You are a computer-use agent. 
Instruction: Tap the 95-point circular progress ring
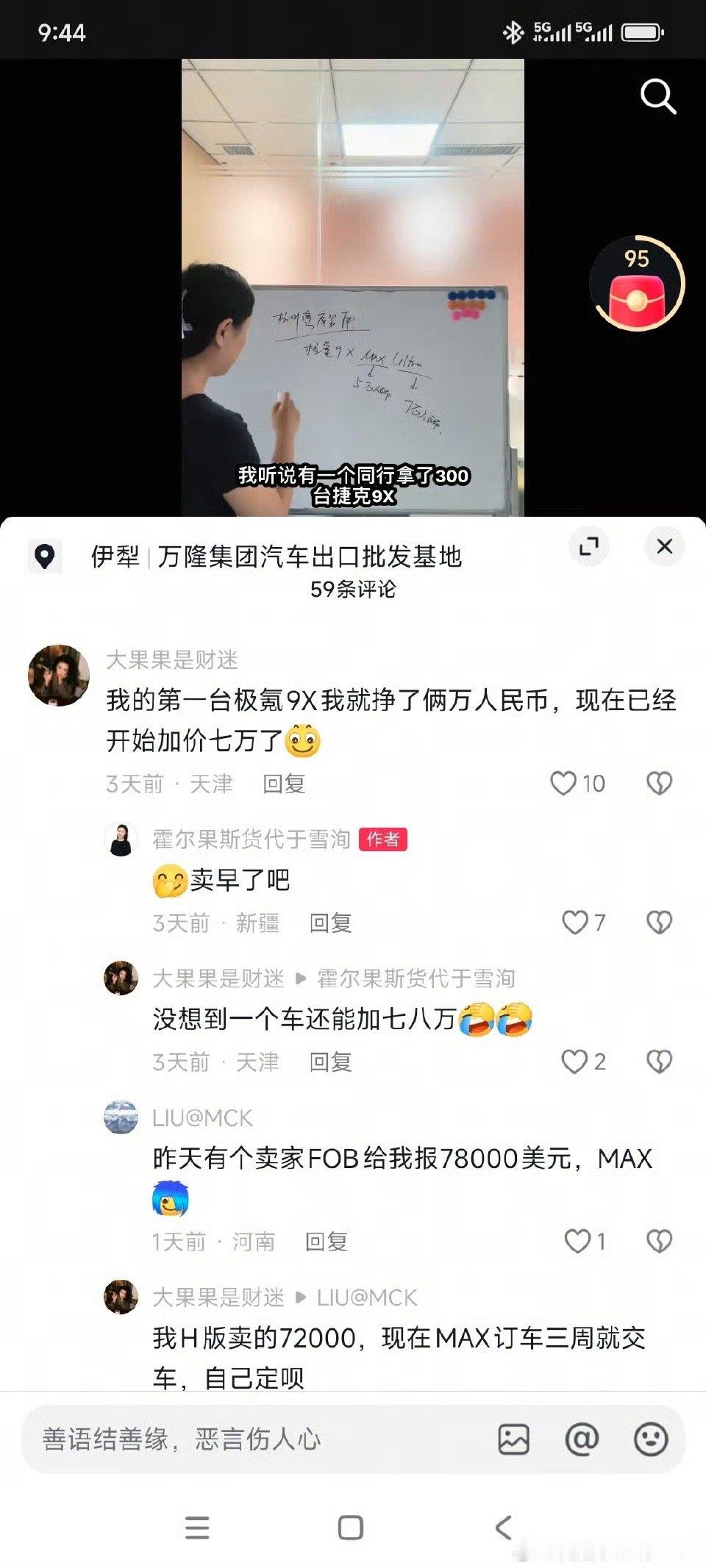pyautogui.click(x=638, y=259)
